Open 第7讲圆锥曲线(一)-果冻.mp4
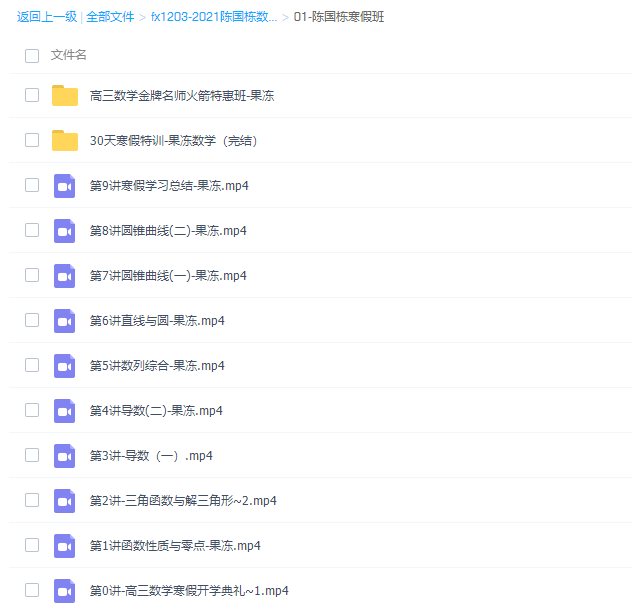The height and width of the screenshot is (605, 632). click(168, 276)
